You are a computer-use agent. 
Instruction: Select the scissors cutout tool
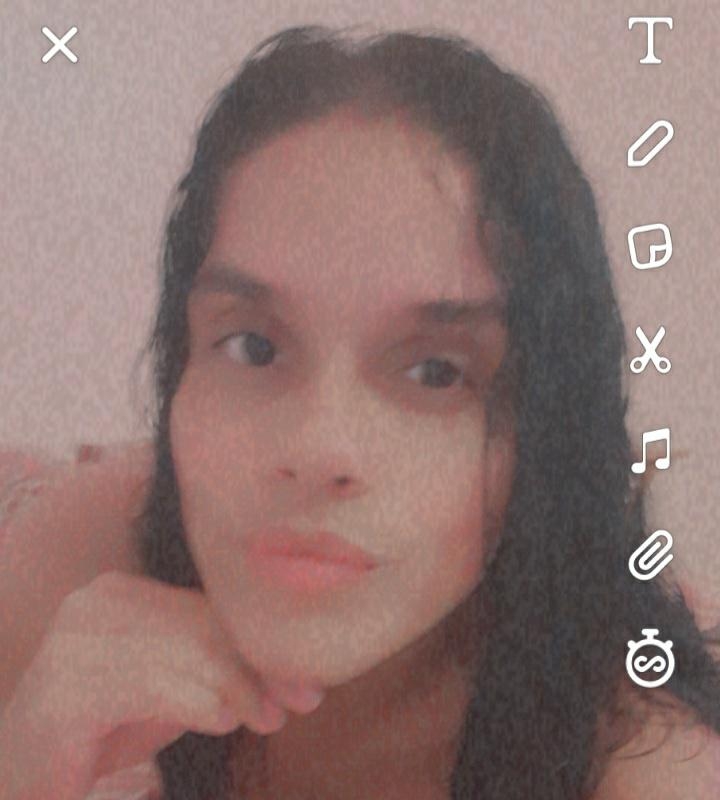[650, 350]
